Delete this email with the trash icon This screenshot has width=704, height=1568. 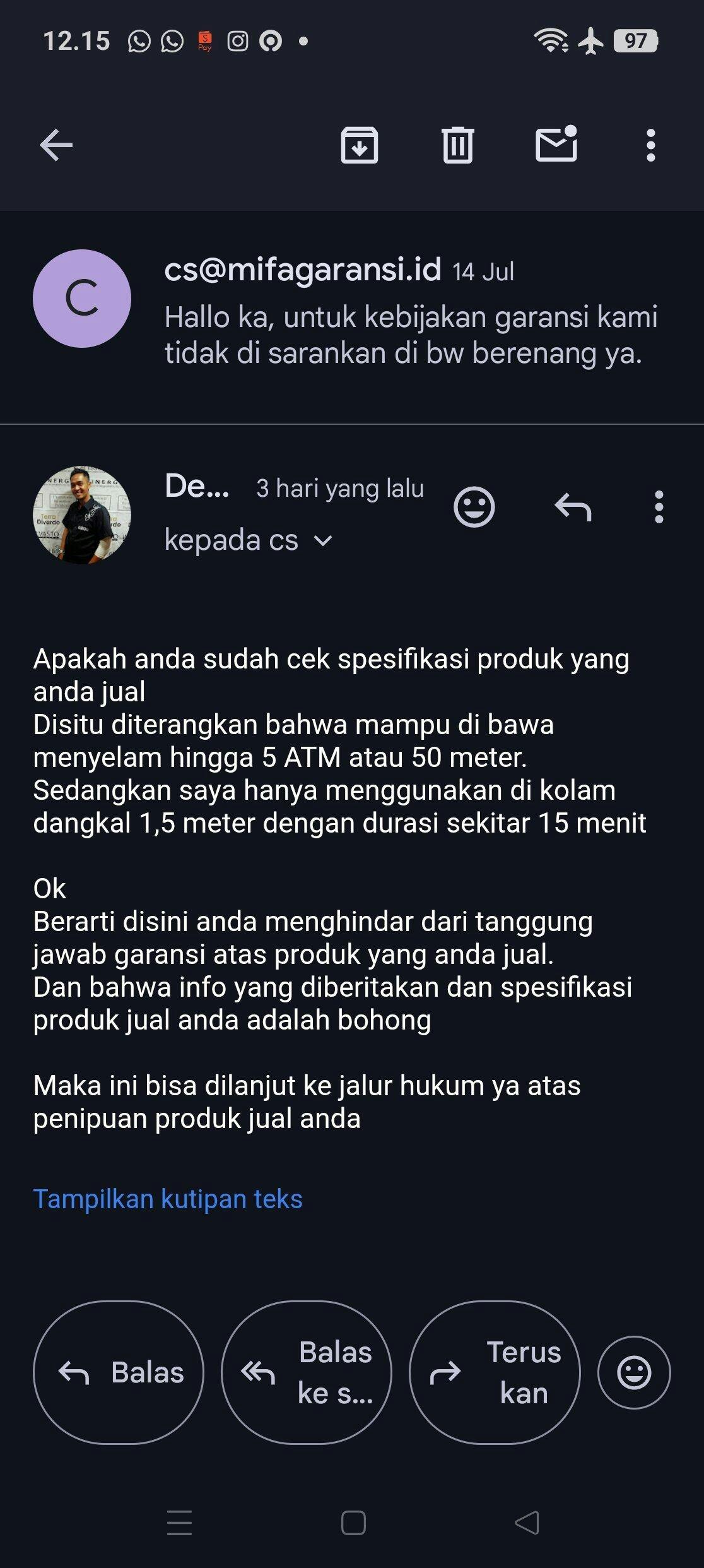(x=457, y=145)
